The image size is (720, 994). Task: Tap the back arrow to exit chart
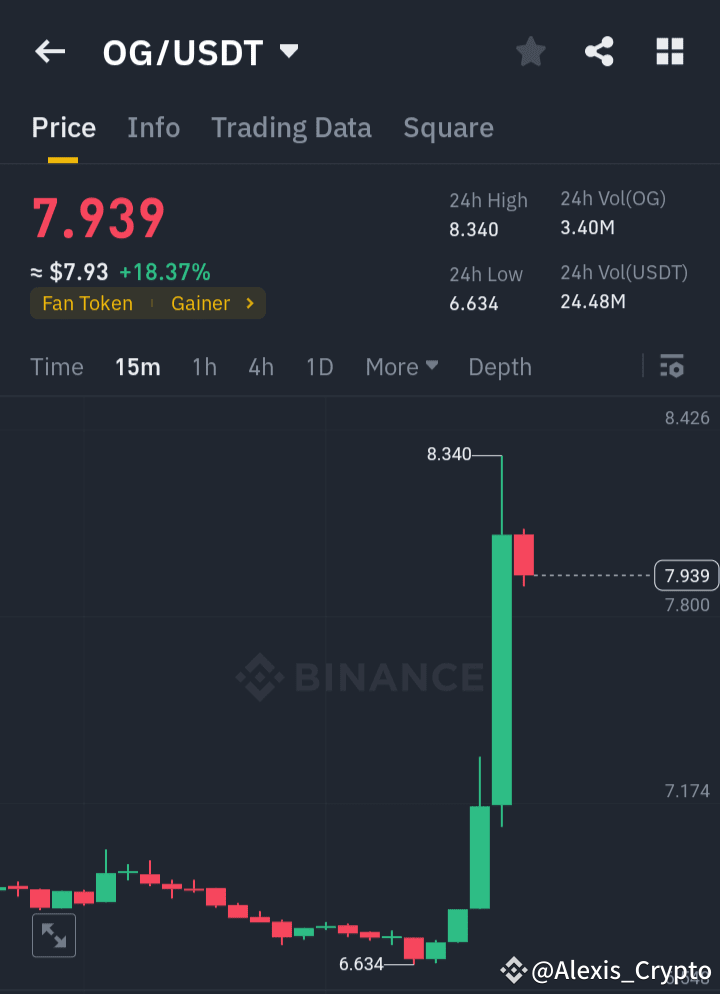[49, 51]
